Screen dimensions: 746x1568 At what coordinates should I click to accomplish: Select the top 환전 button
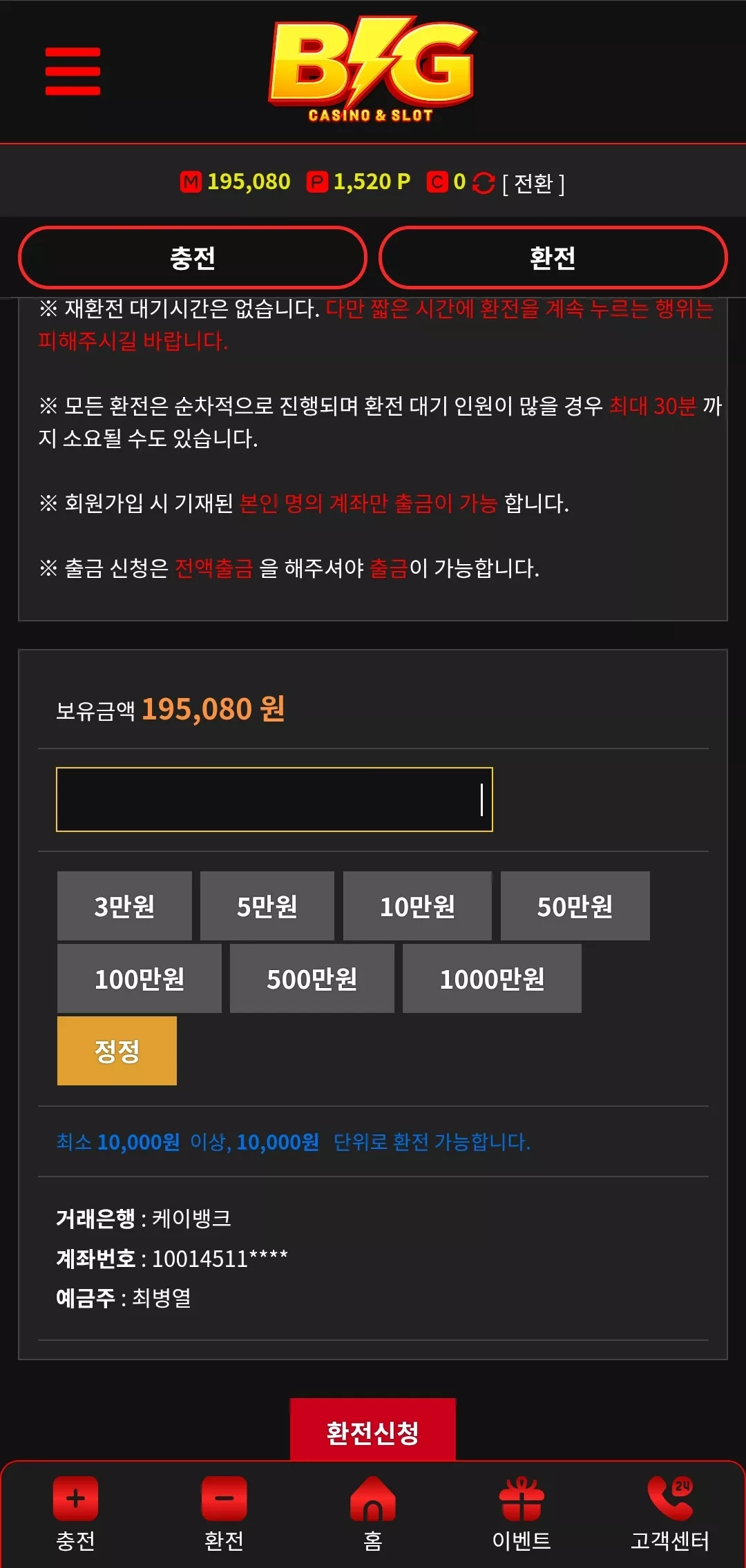click(553, 258)
